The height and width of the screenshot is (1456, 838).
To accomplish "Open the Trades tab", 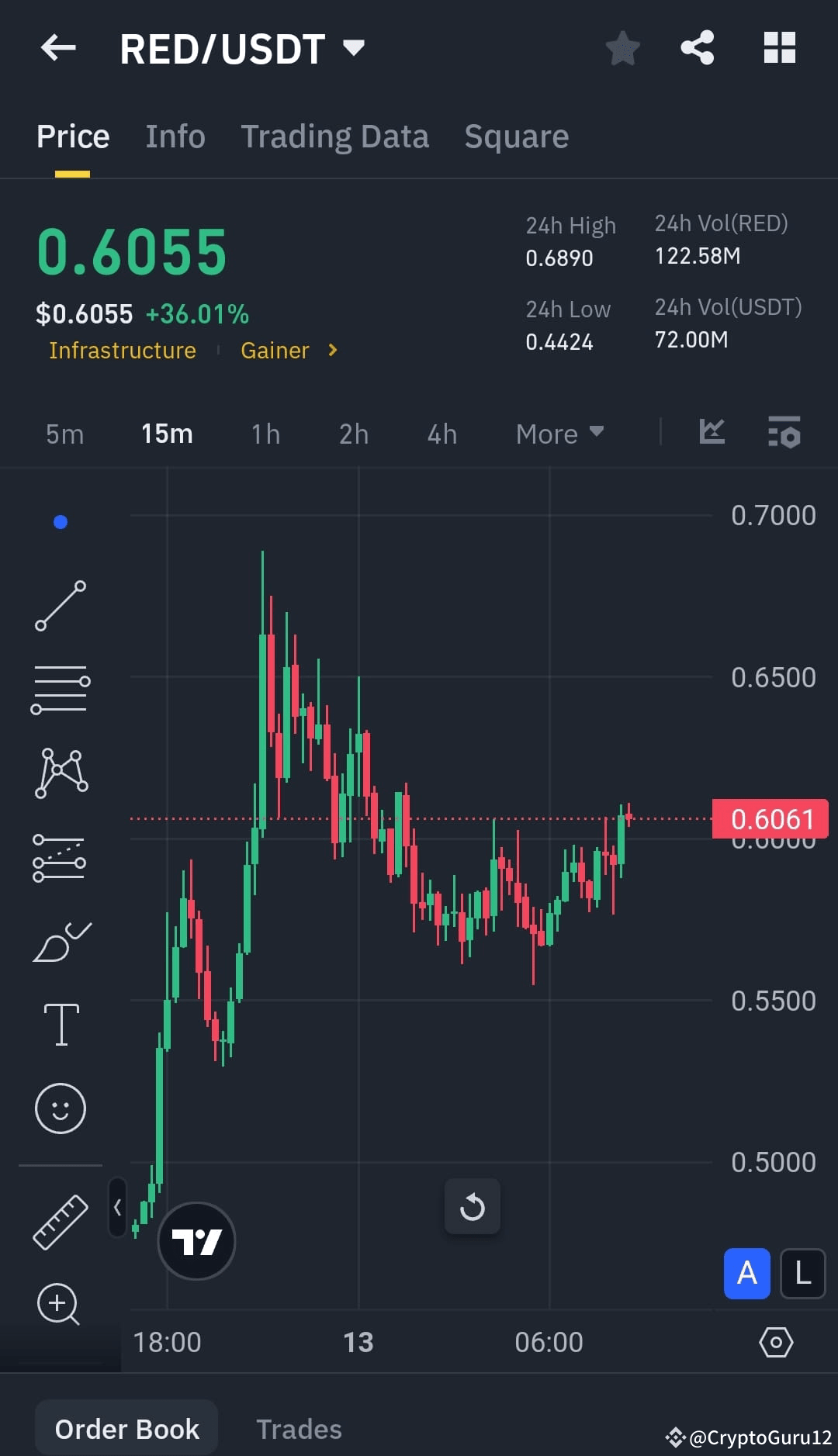I will tap(299, 1428).
